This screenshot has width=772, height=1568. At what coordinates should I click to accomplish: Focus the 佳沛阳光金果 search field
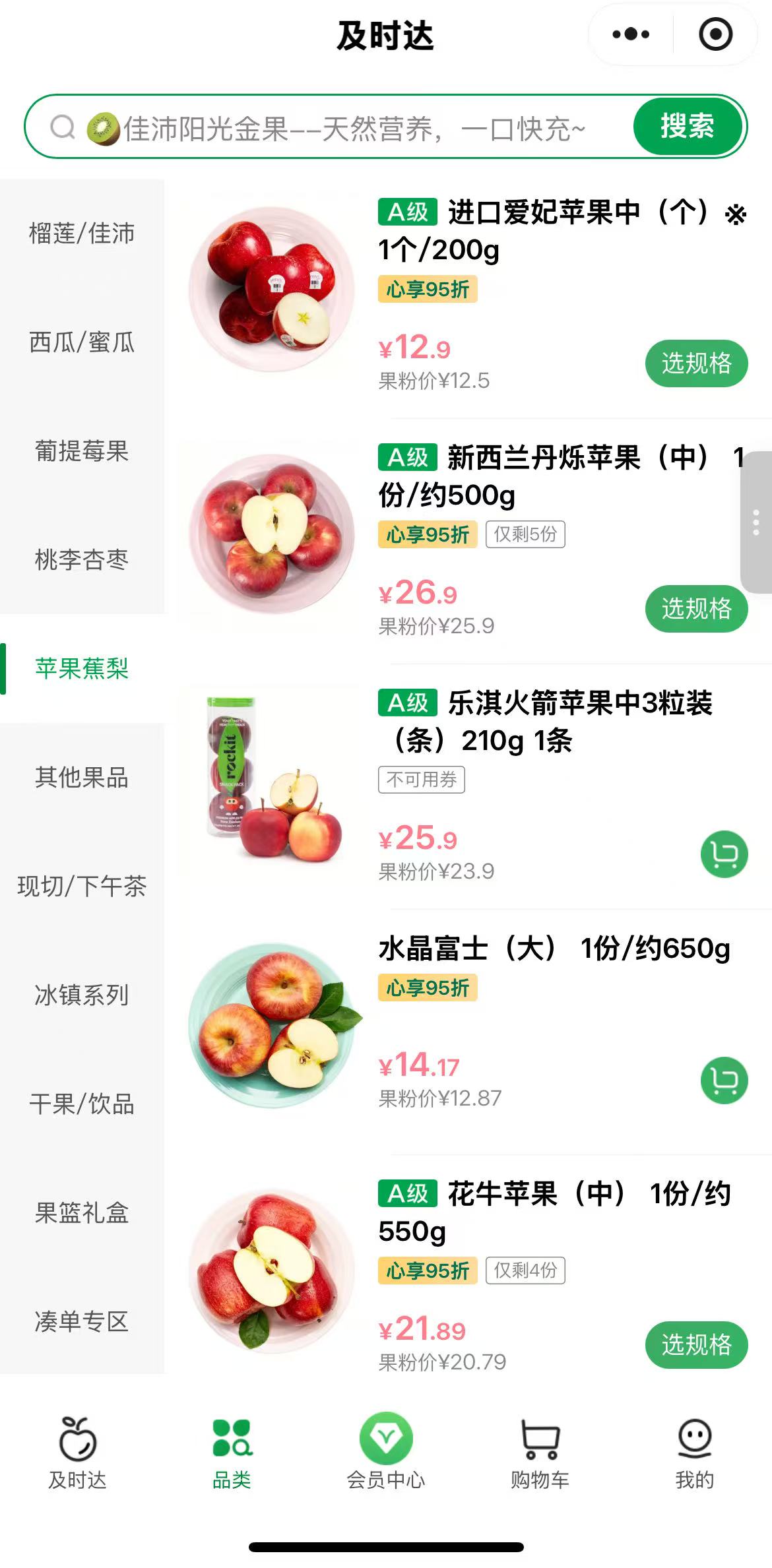click(350, 128)
